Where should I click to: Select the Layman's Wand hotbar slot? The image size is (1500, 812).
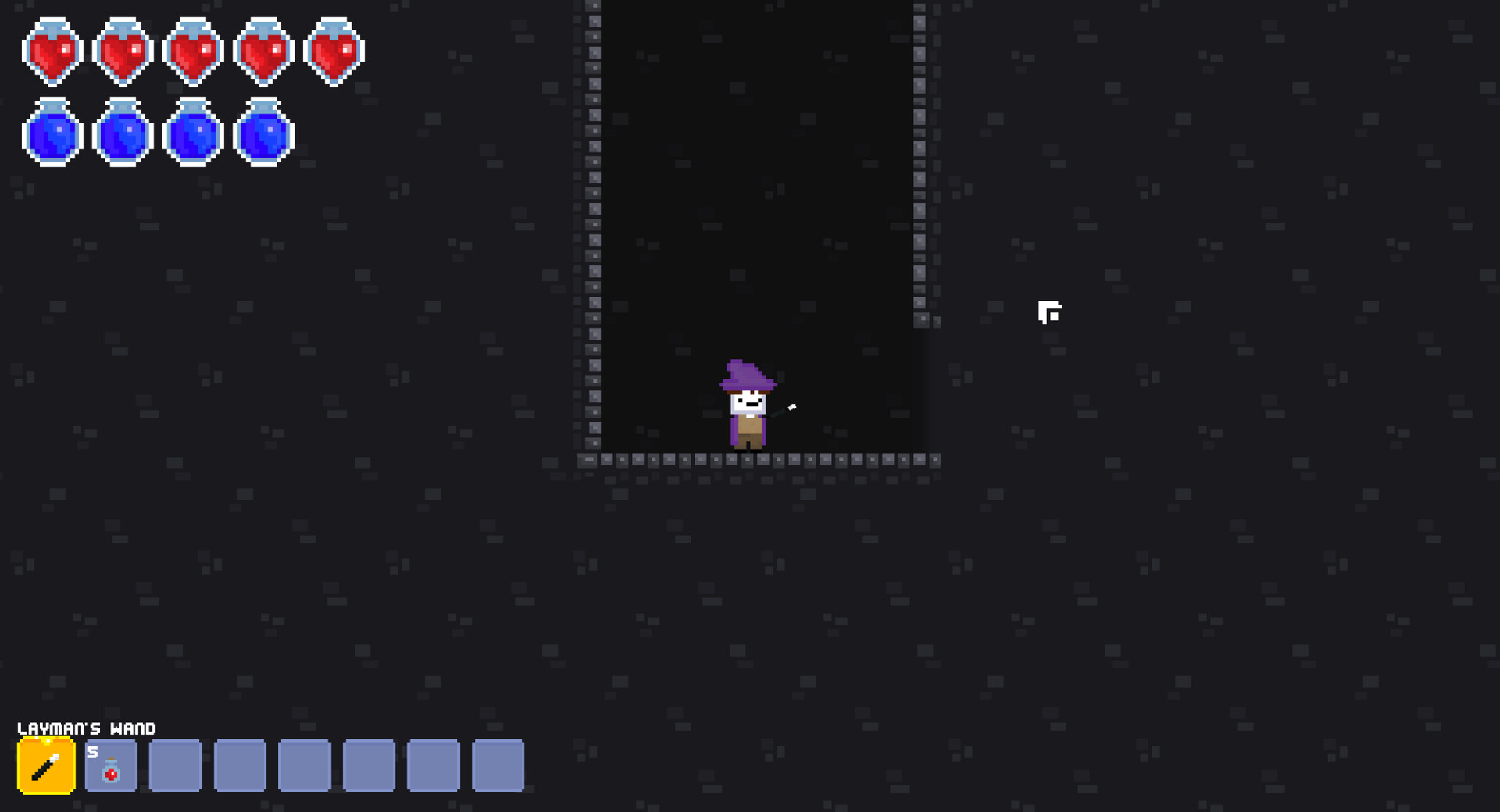click(x=46, y=766)
